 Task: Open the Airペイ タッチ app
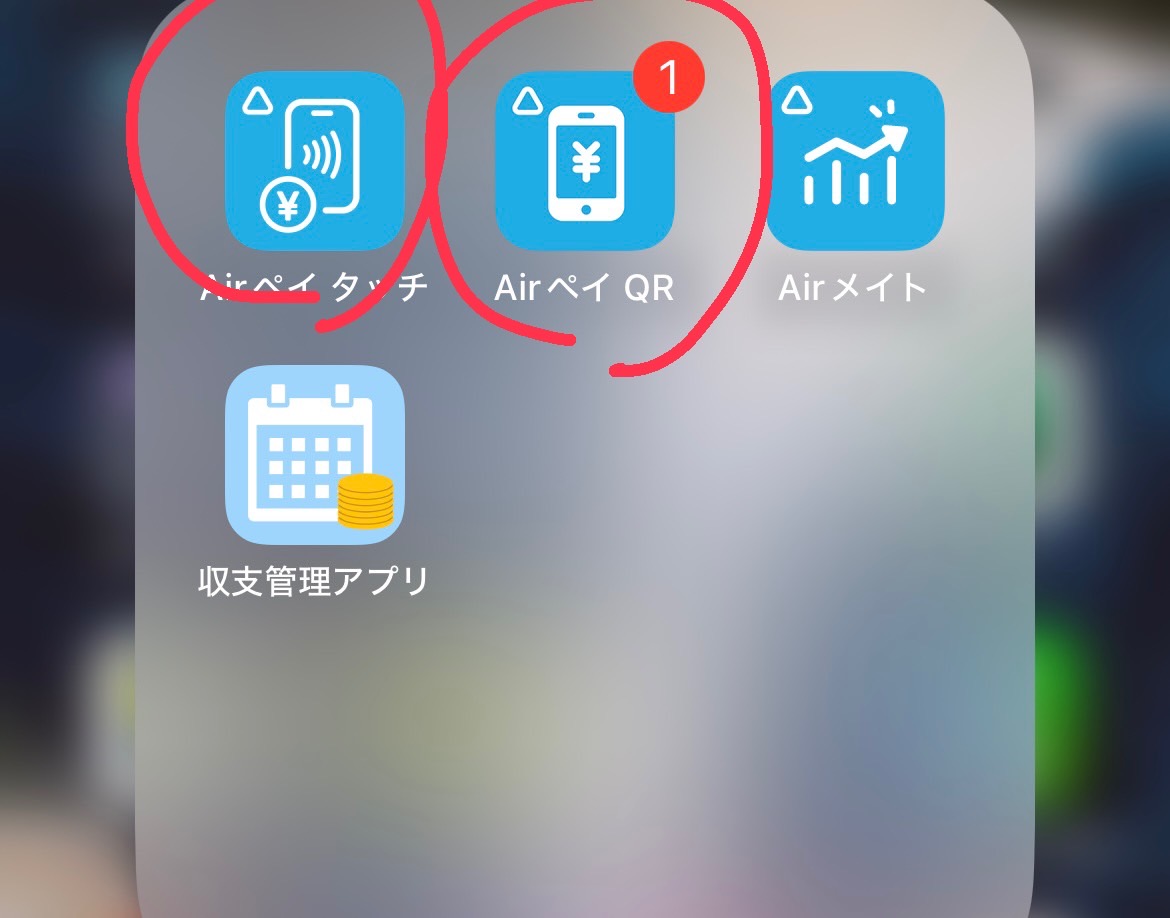(x=314, y=161)
